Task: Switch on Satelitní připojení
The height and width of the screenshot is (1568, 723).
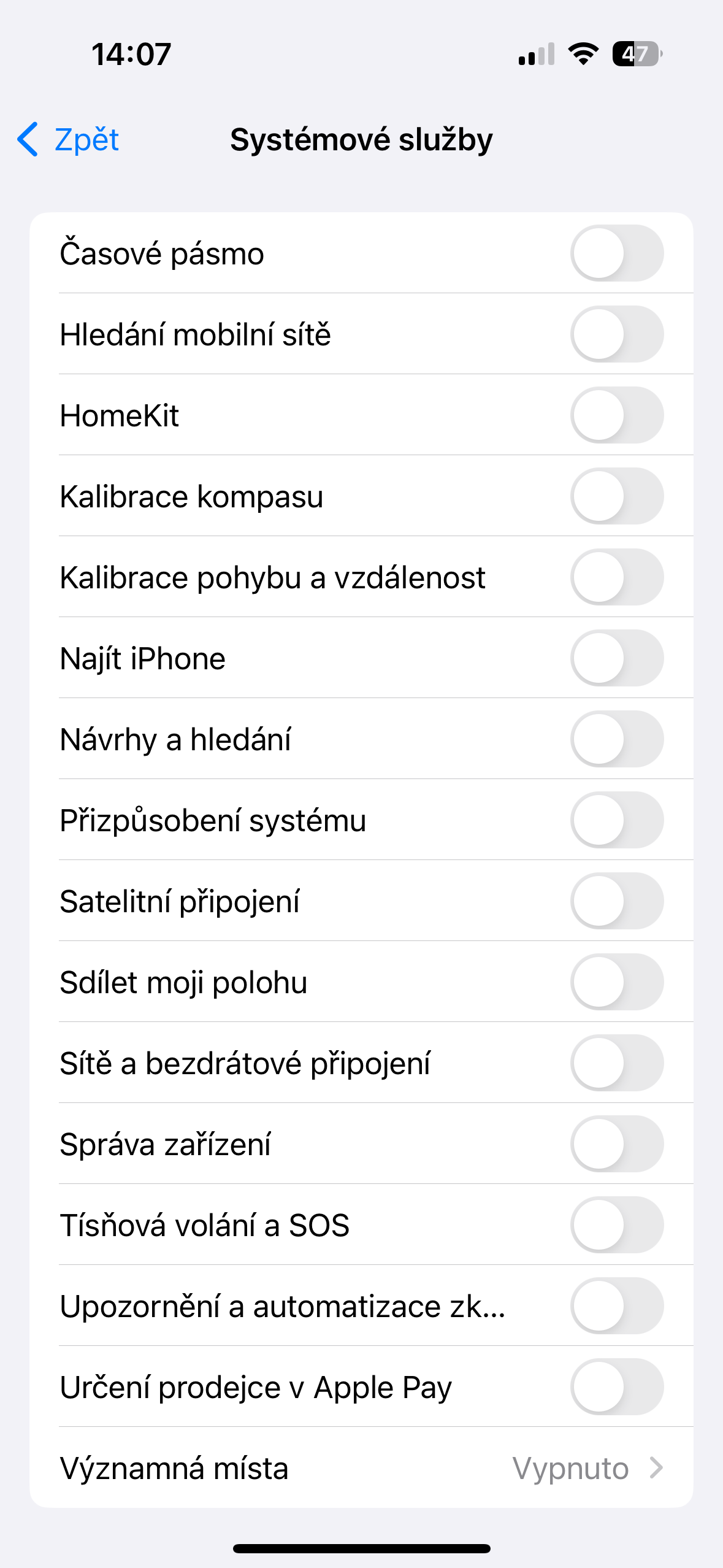Action: (x=616, y=901)
